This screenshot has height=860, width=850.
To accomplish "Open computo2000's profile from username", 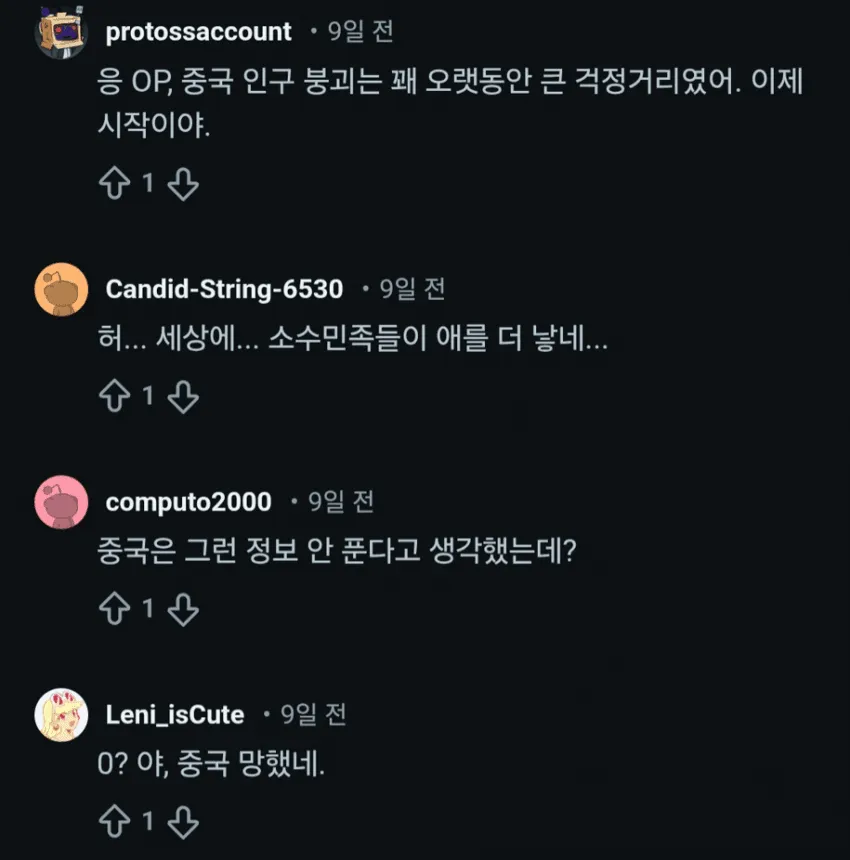I will point(188,502).
